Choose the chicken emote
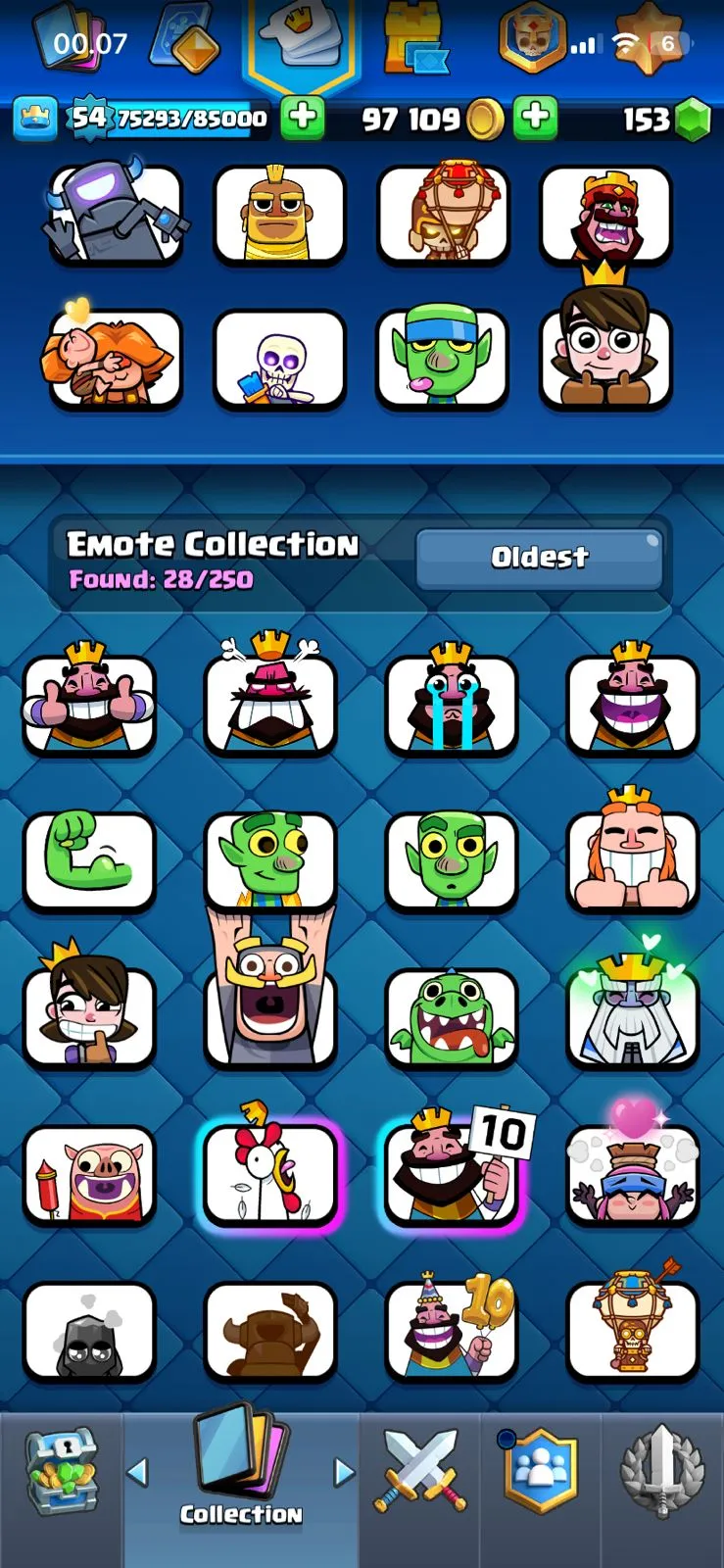Screen dimensions: 724x1568 pyautogui.click(x=270, y=1174)
